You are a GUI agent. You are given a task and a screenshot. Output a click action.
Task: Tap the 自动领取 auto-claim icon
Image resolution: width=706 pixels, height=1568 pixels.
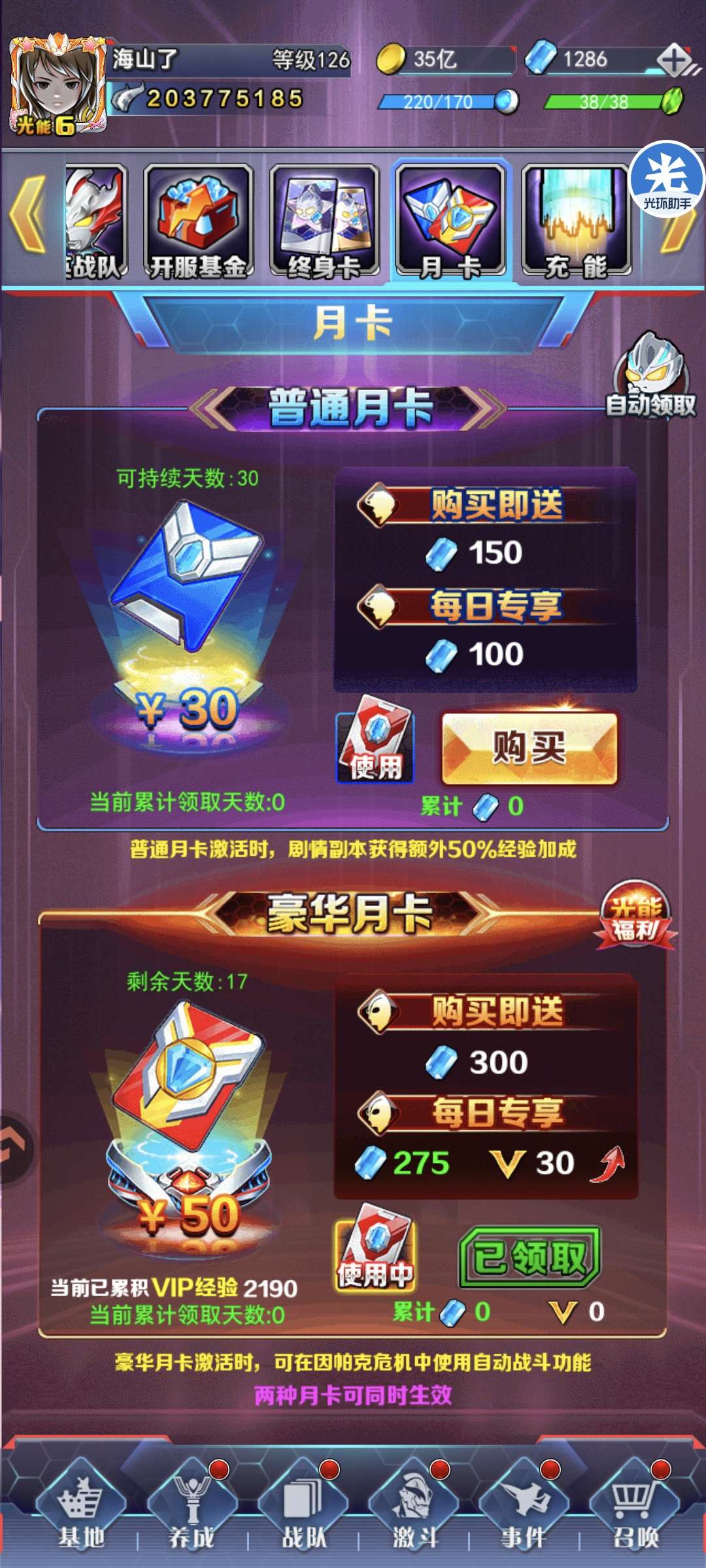point(651,375)
